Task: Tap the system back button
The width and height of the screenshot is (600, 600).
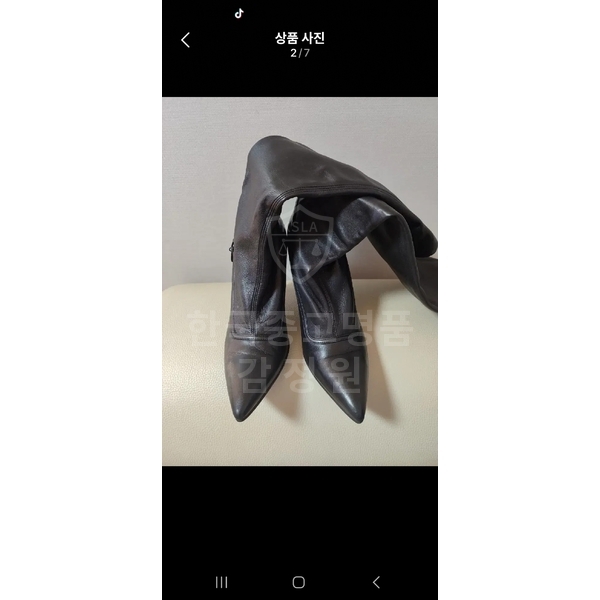Action: pos(376,581)
